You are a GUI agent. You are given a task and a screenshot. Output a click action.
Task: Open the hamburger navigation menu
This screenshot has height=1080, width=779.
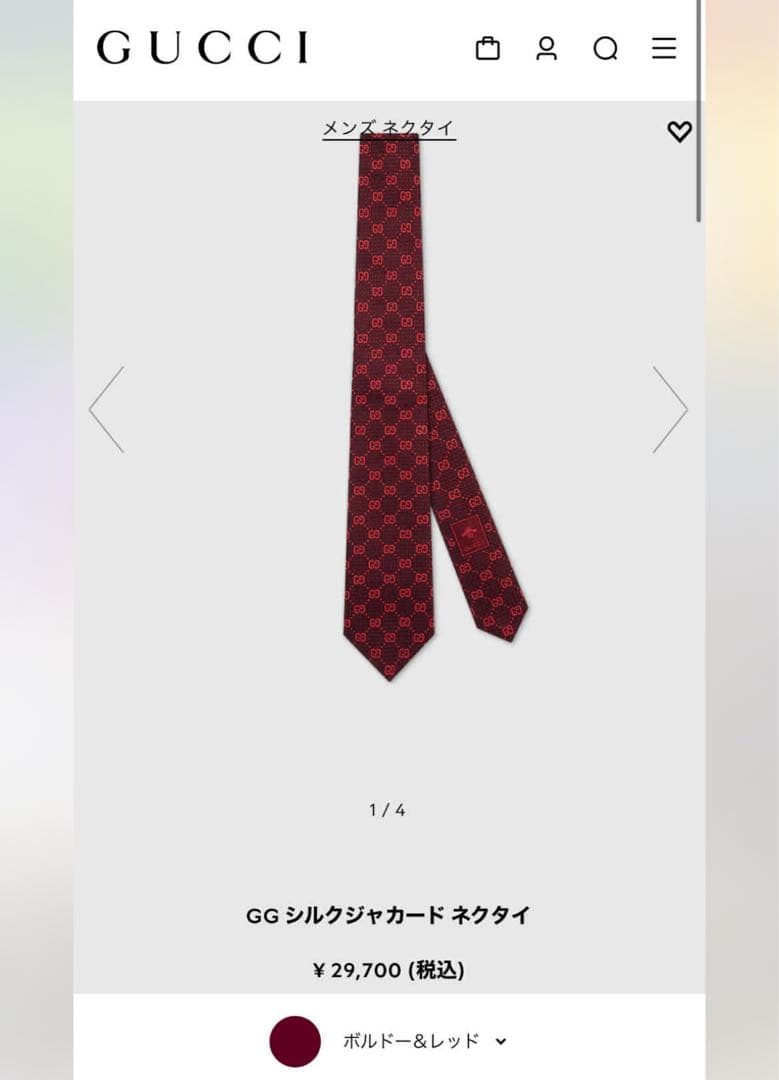tap(662, 49)
